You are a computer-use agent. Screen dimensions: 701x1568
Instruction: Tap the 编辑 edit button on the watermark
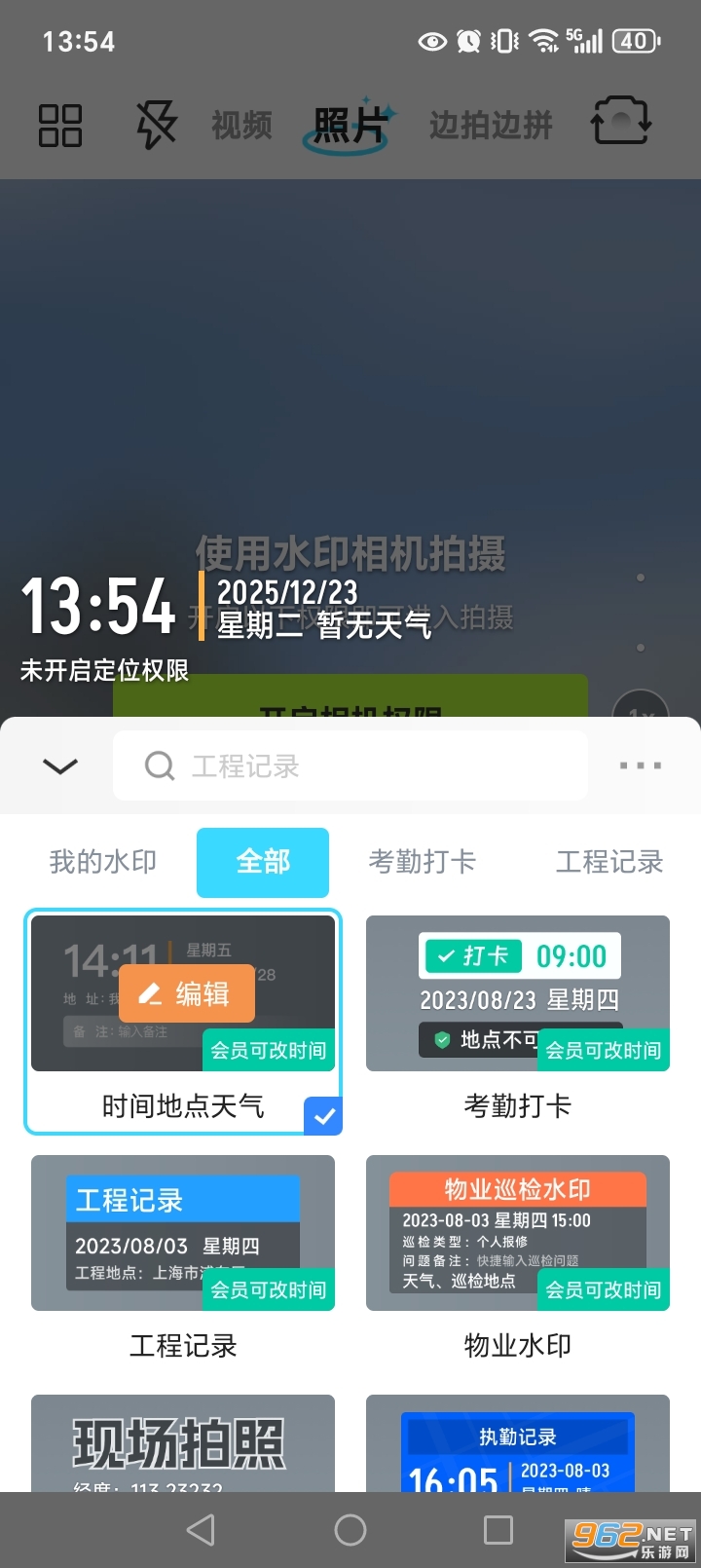coord(186,992)
